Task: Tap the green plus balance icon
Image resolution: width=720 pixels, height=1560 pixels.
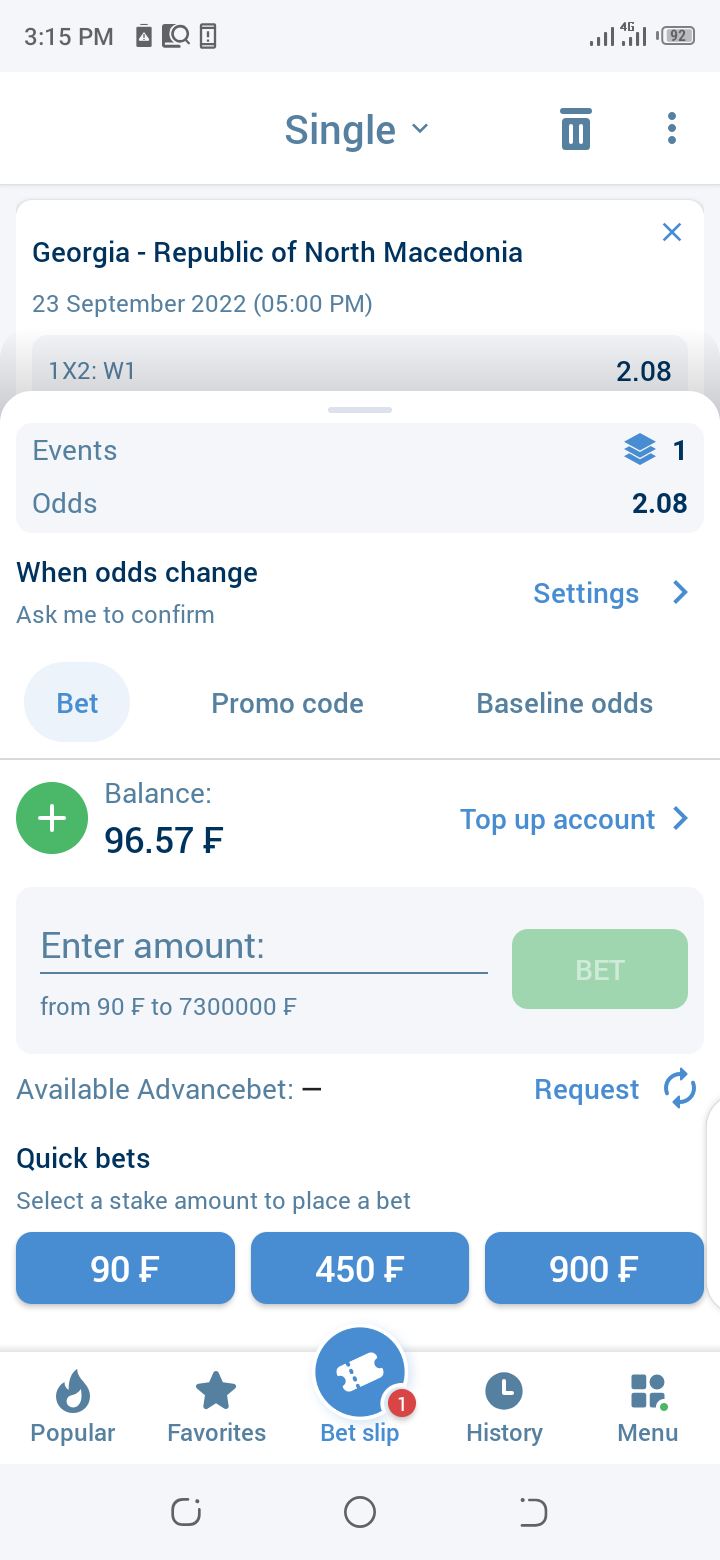Action: click(x=52, y=818)
